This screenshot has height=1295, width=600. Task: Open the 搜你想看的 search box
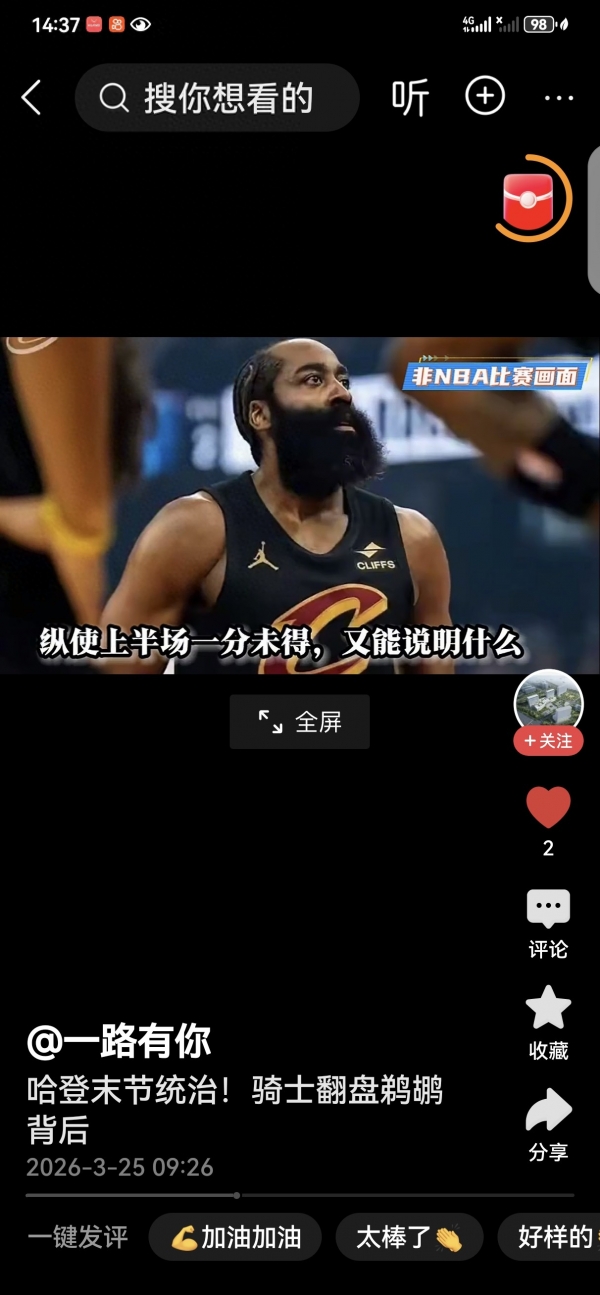tap(217, 98)
